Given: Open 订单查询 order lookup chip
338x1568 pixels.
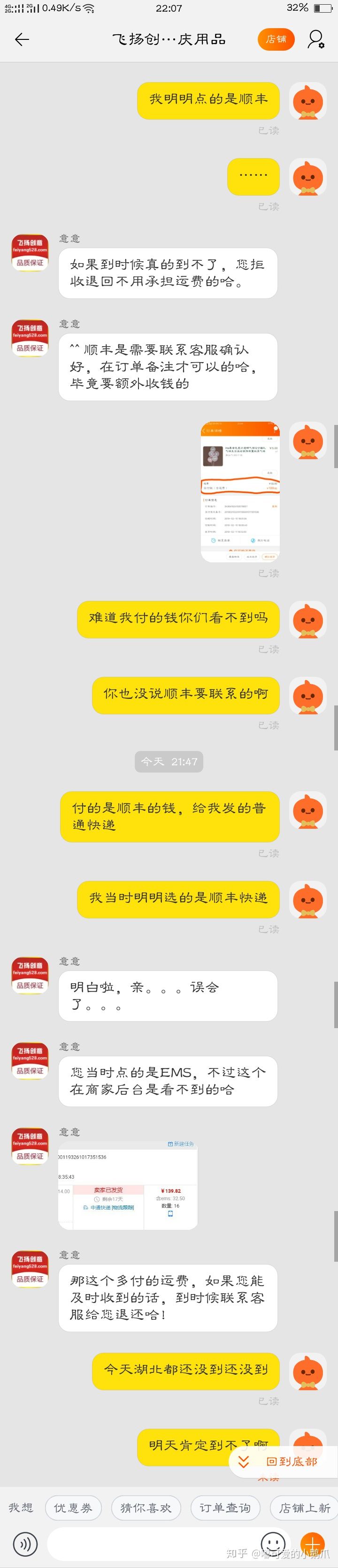Looking at the screenshot, I should 225,1507.
